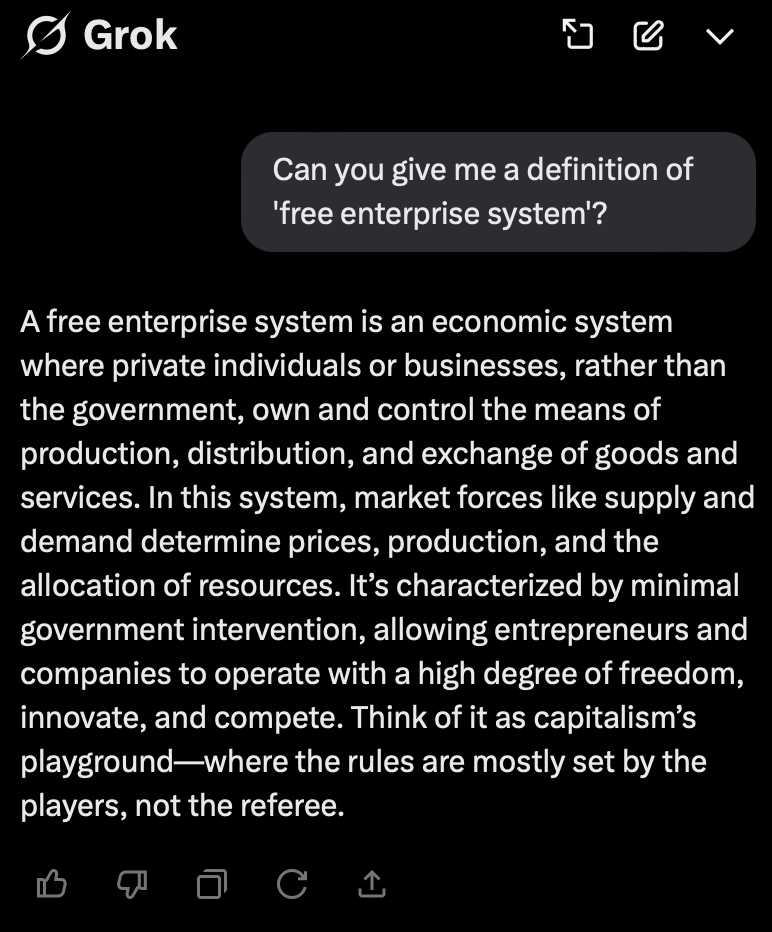Regenerate the response
772x932 pixels.
(x=292, y=883)
